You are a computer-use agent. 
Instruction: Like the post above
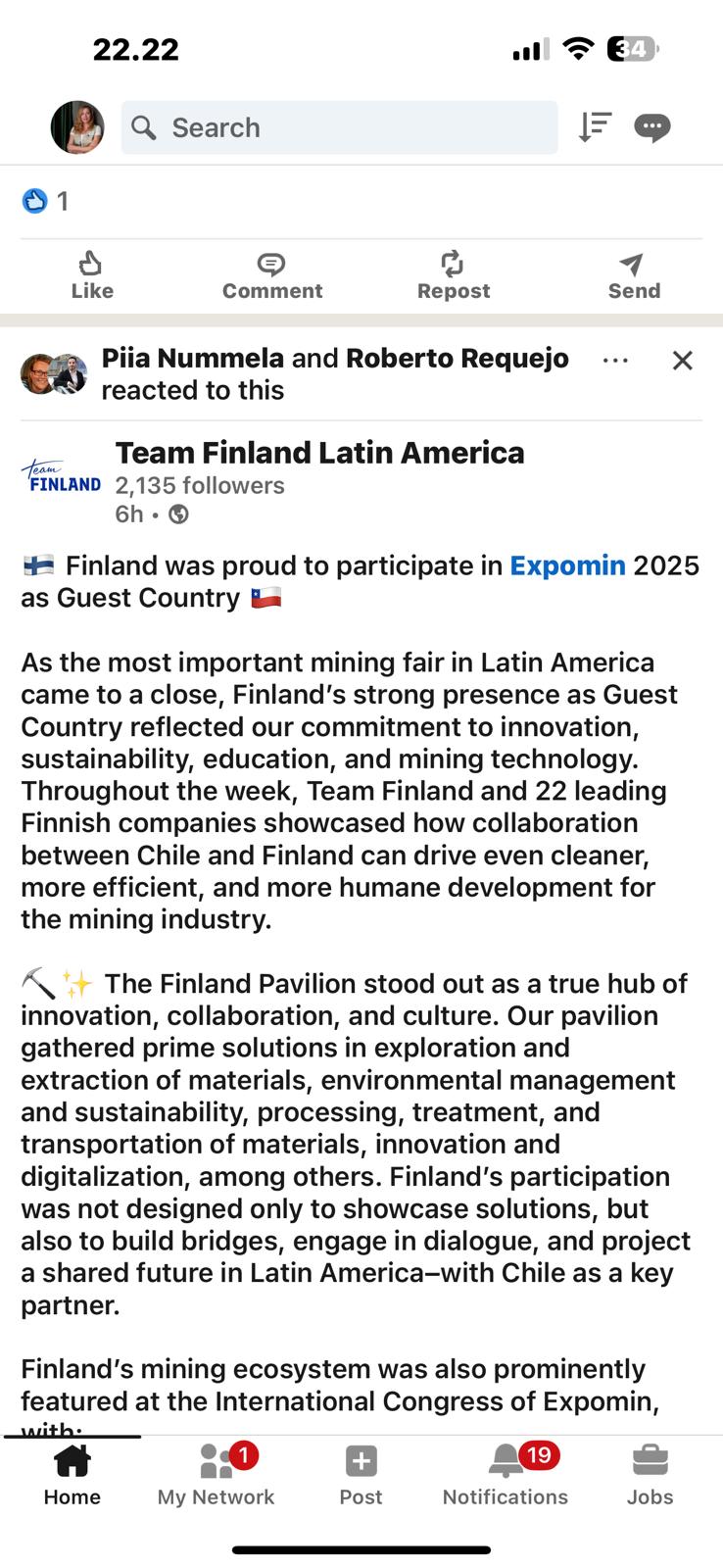(x=92, y=275)
